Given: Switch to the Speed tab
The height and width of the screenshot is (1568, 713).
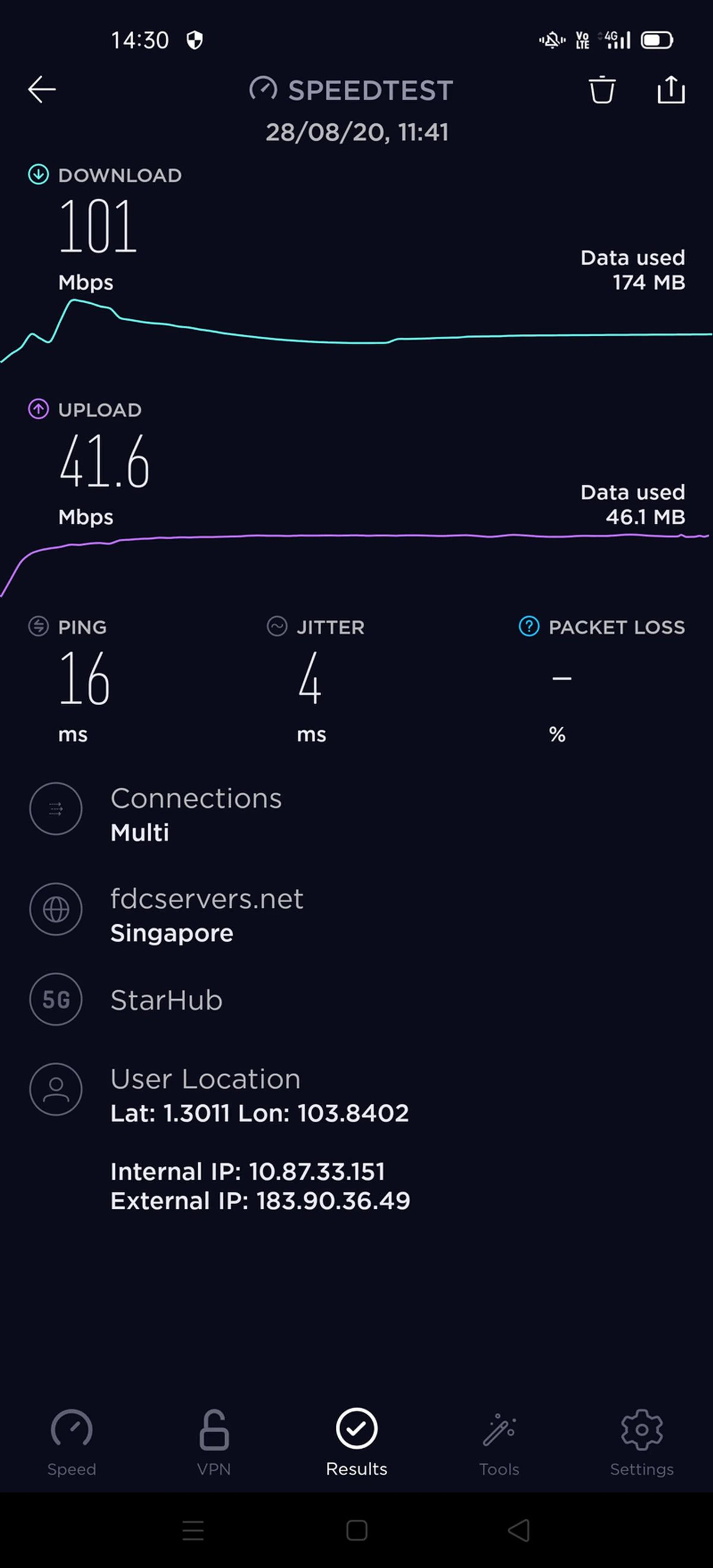Looking at the screenshot, I should point(72,1429).
